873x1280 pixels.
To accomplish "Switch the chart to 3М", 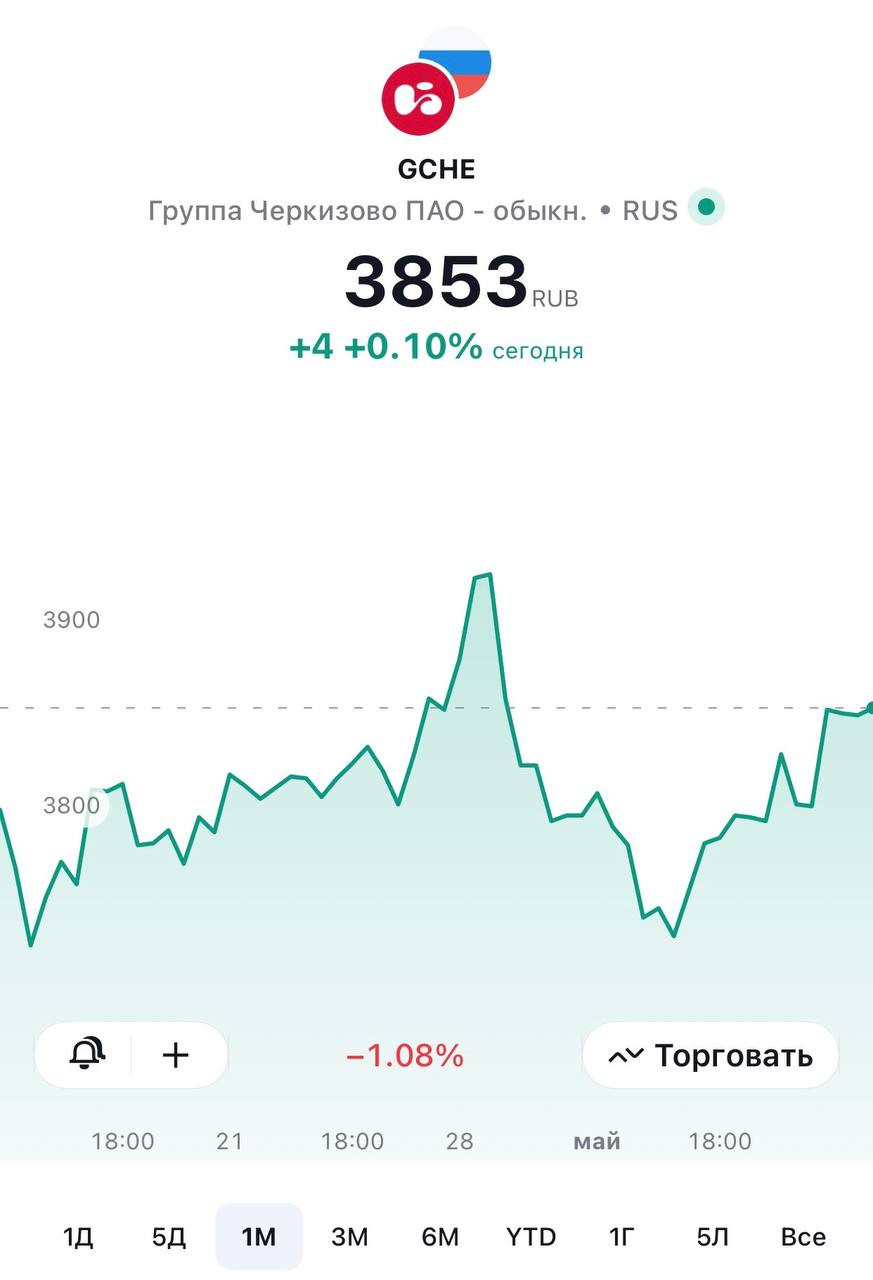I will pos(349,1237).
